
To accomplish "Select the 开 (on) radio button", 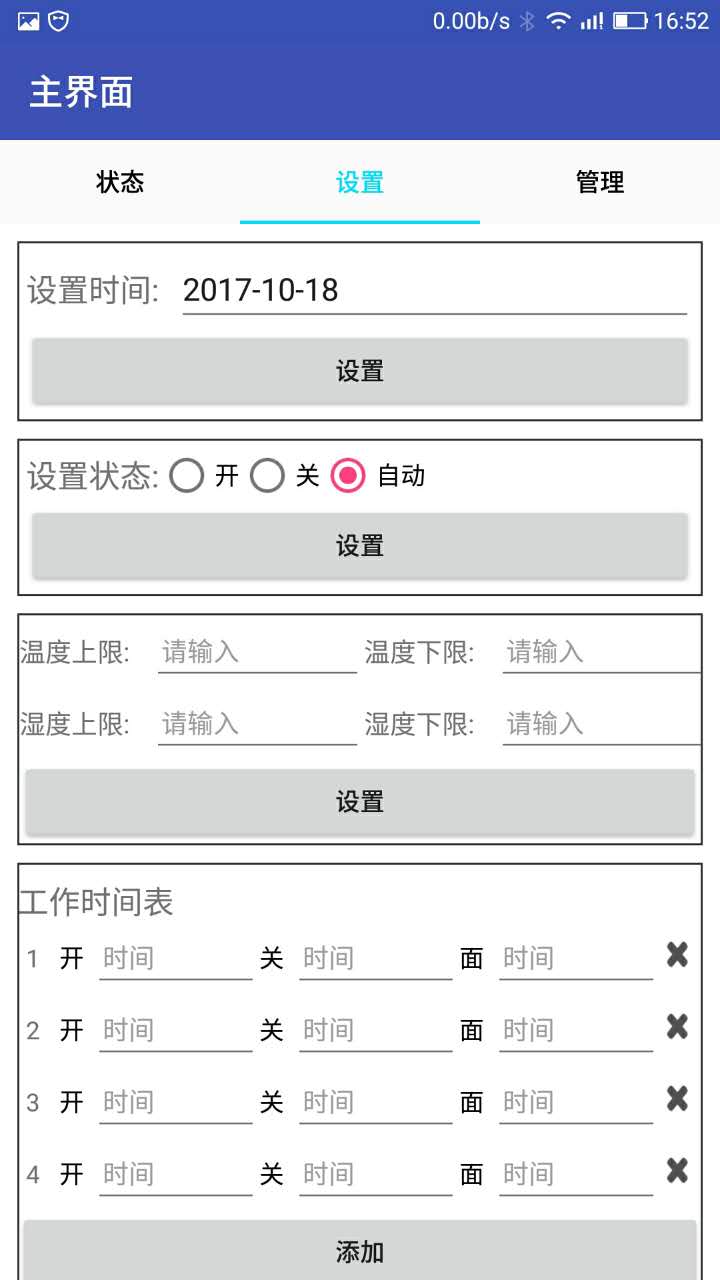I will [x=186, y=477].
